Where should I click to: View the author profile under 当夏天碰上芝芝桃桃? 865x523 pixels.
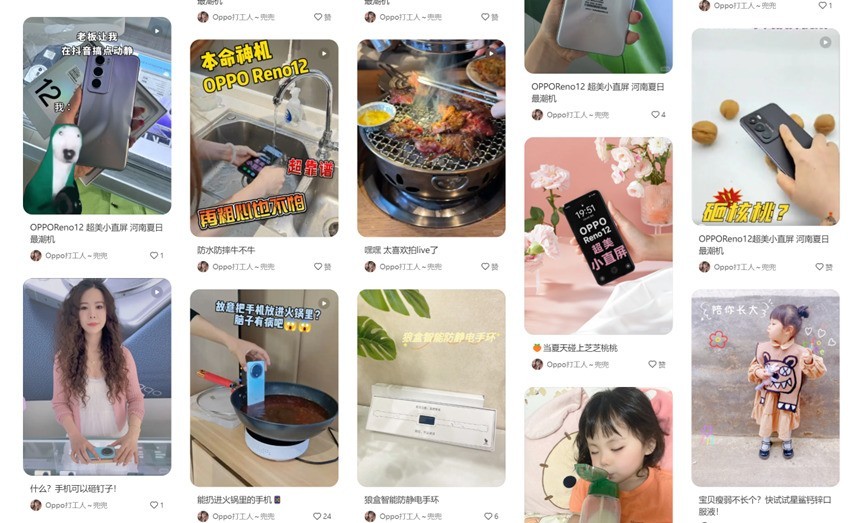coord(572,365)
